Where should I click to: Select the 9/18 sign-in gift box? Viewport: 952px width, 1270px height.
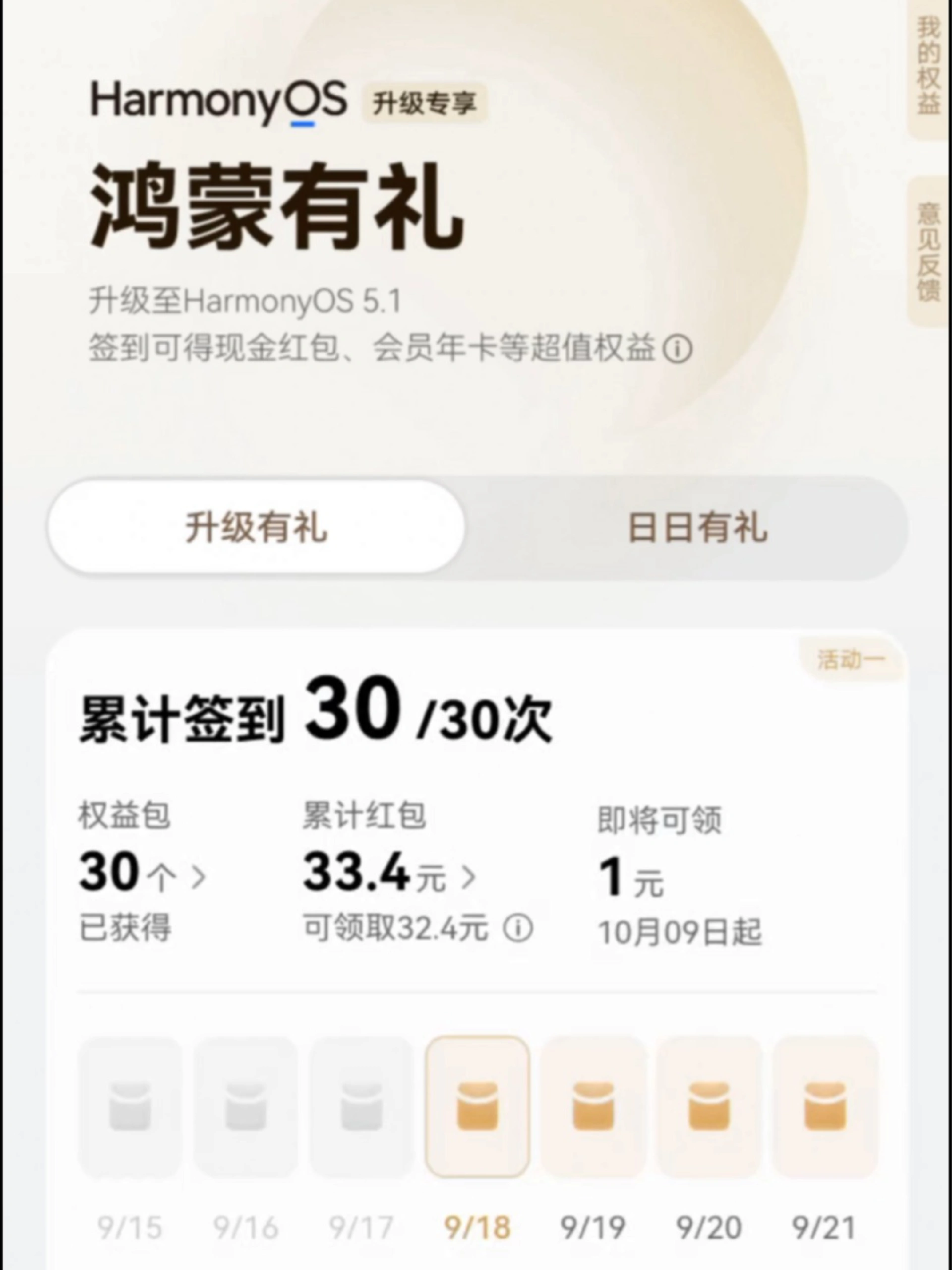click(x=477, y=1106)
